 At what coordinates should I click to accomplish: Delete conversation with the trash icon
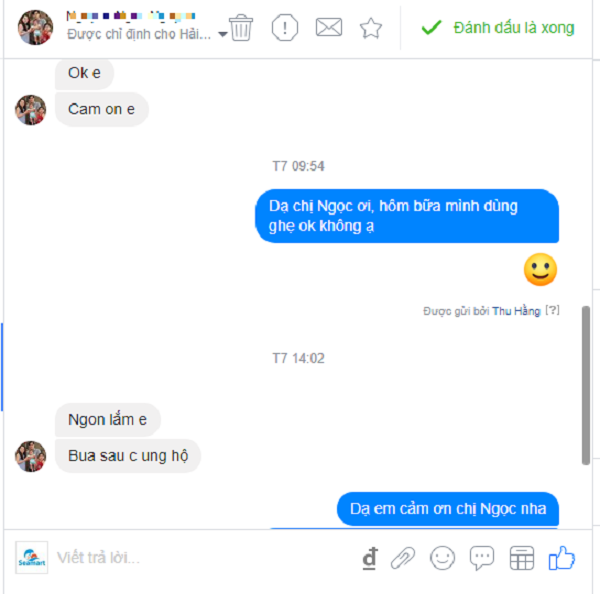[x=241, y=27]
